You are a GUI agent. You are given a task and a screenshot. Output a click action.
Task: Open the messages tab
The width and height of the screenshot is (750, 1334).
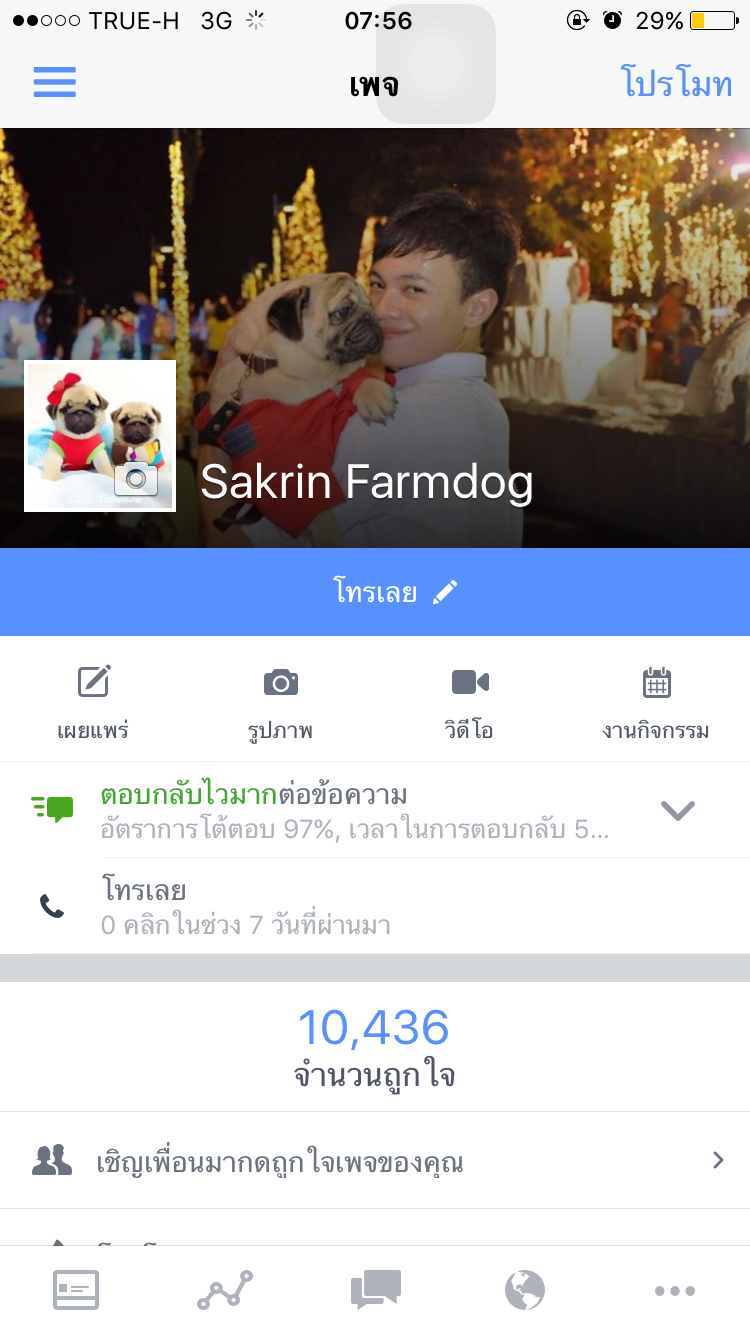click(375, 1290)
